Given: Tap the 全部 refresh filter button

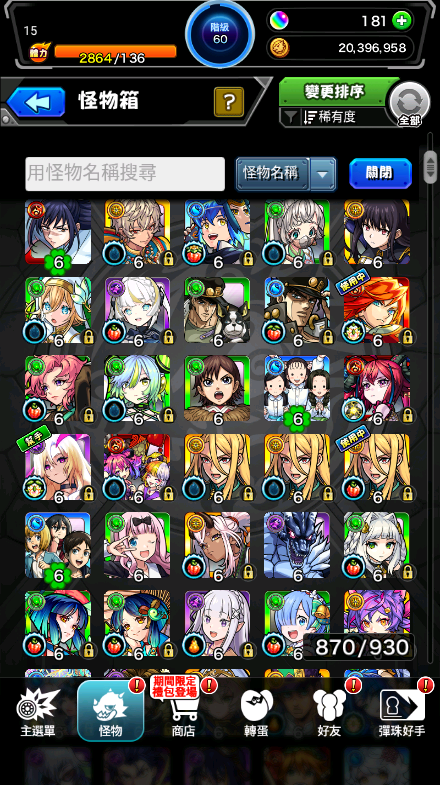Looking at the screenshot, I should click(409, 104).
